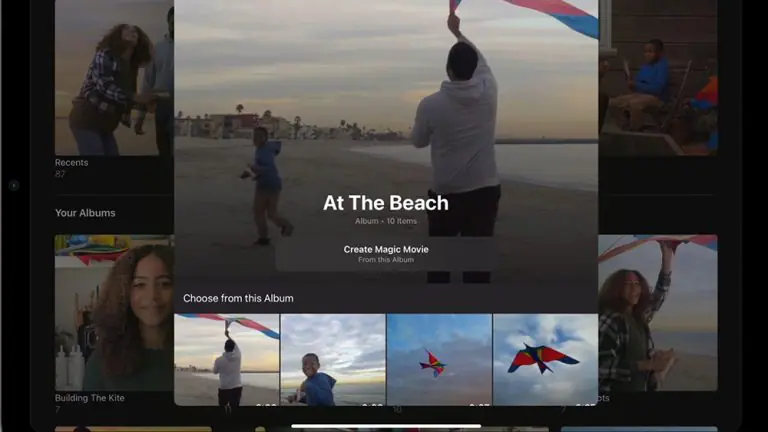
Task: Select the clip of the man flying a kite
Action: pos(227,360)
